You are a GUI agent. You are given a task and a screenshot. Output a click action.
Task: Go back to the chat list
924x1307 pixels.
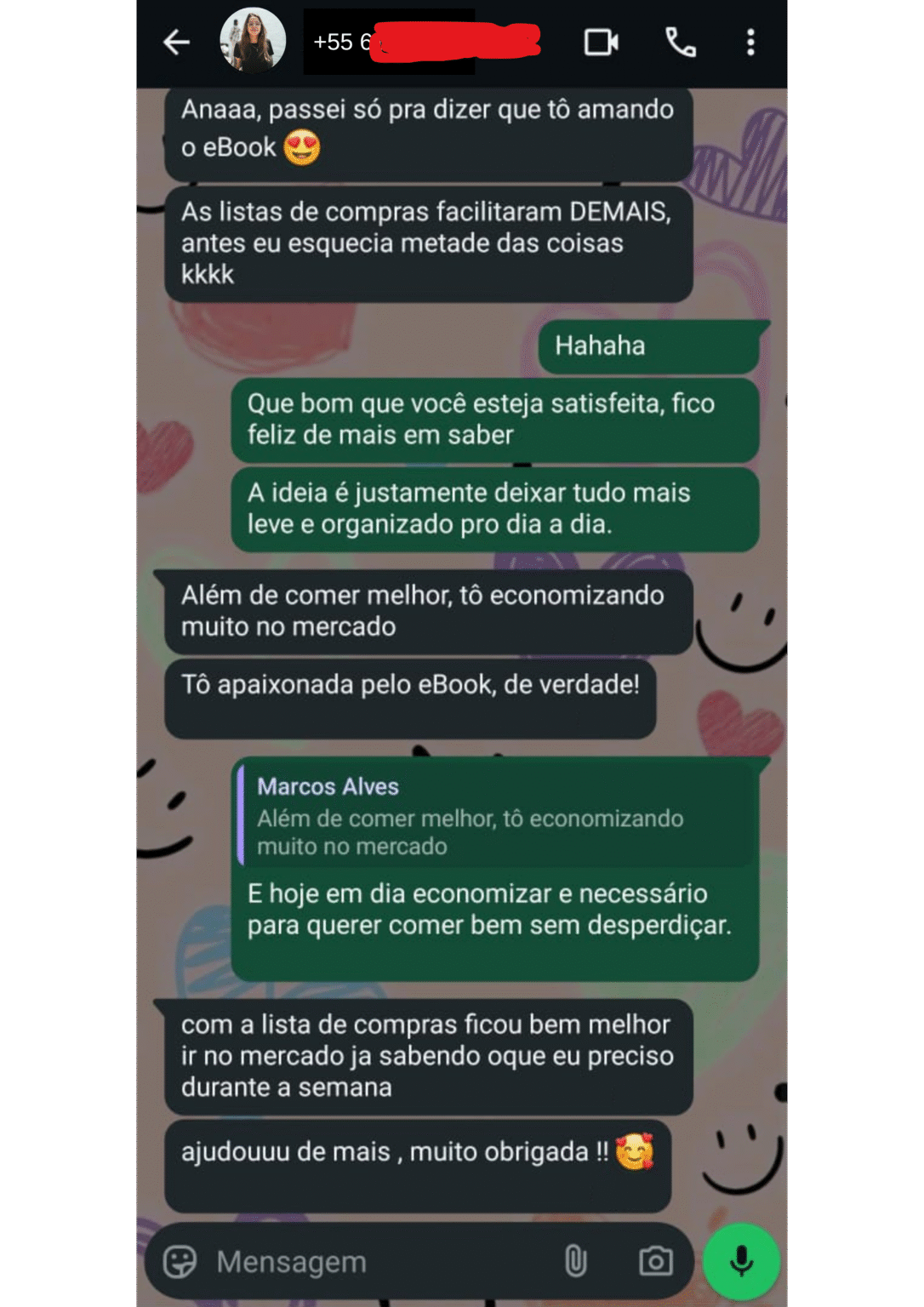click(x=176, y=42)
